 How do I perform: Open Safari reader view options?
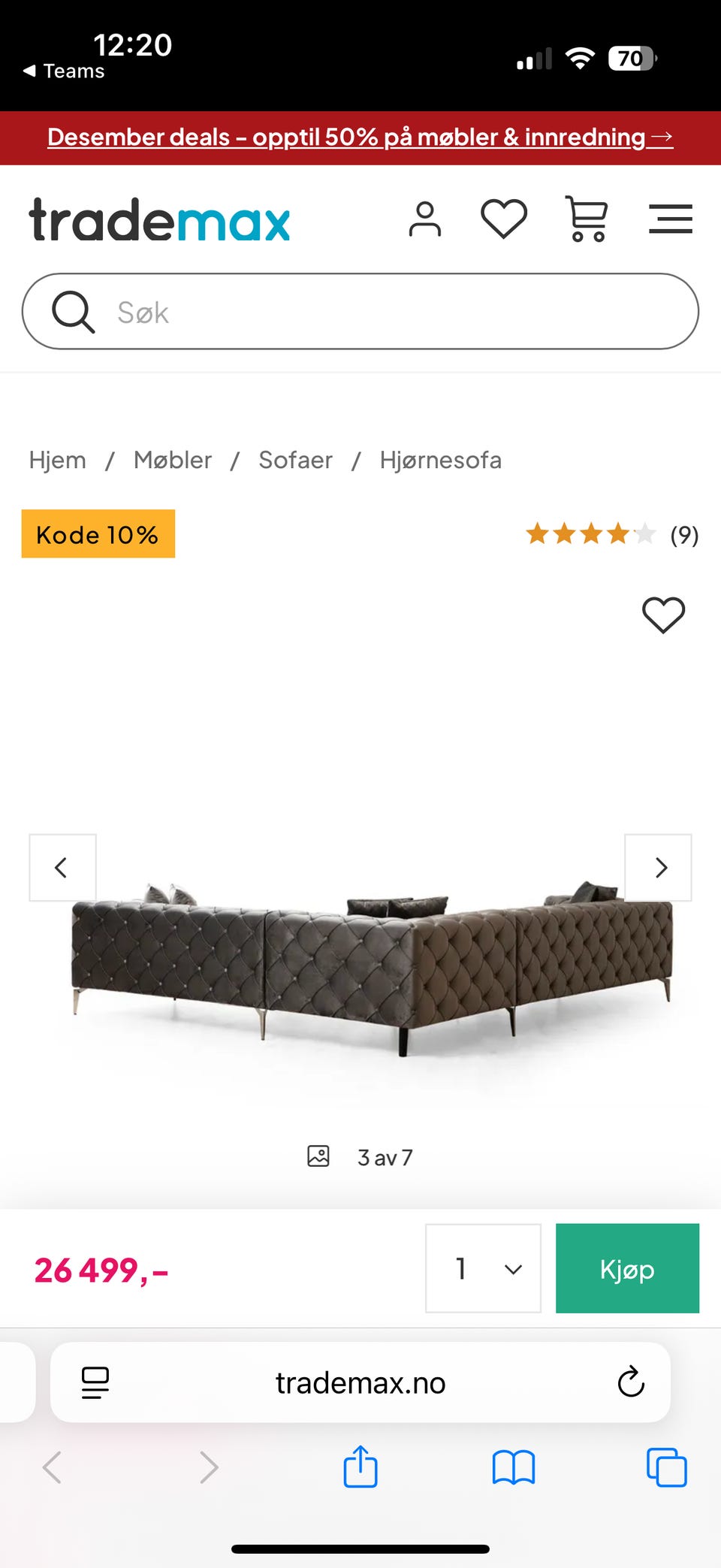[x=95, y=1382]
